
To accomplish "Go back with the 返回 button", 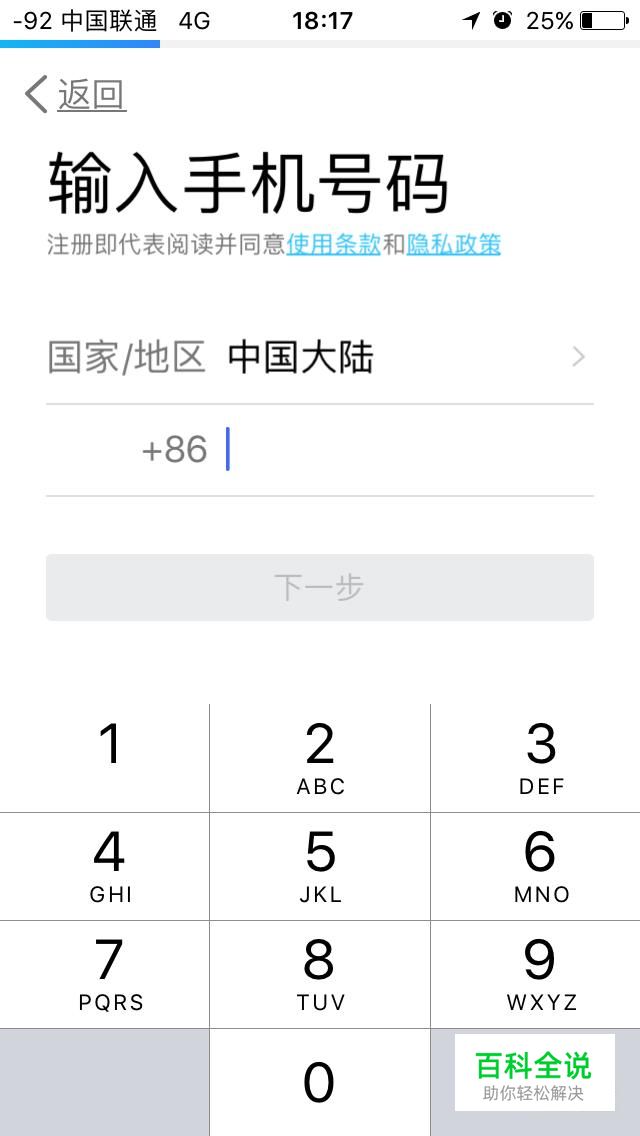I will 76,95.
